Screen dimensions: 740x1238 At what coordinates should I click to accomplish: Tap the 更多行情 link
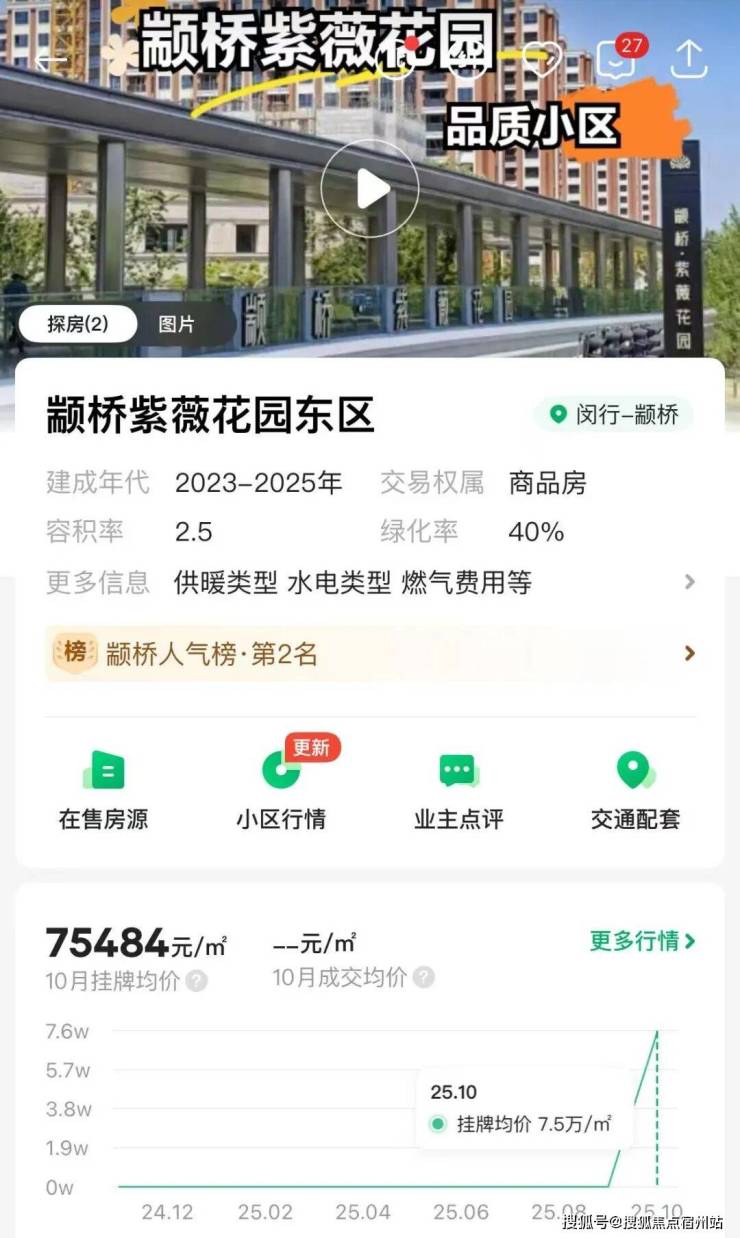(642, 941)
